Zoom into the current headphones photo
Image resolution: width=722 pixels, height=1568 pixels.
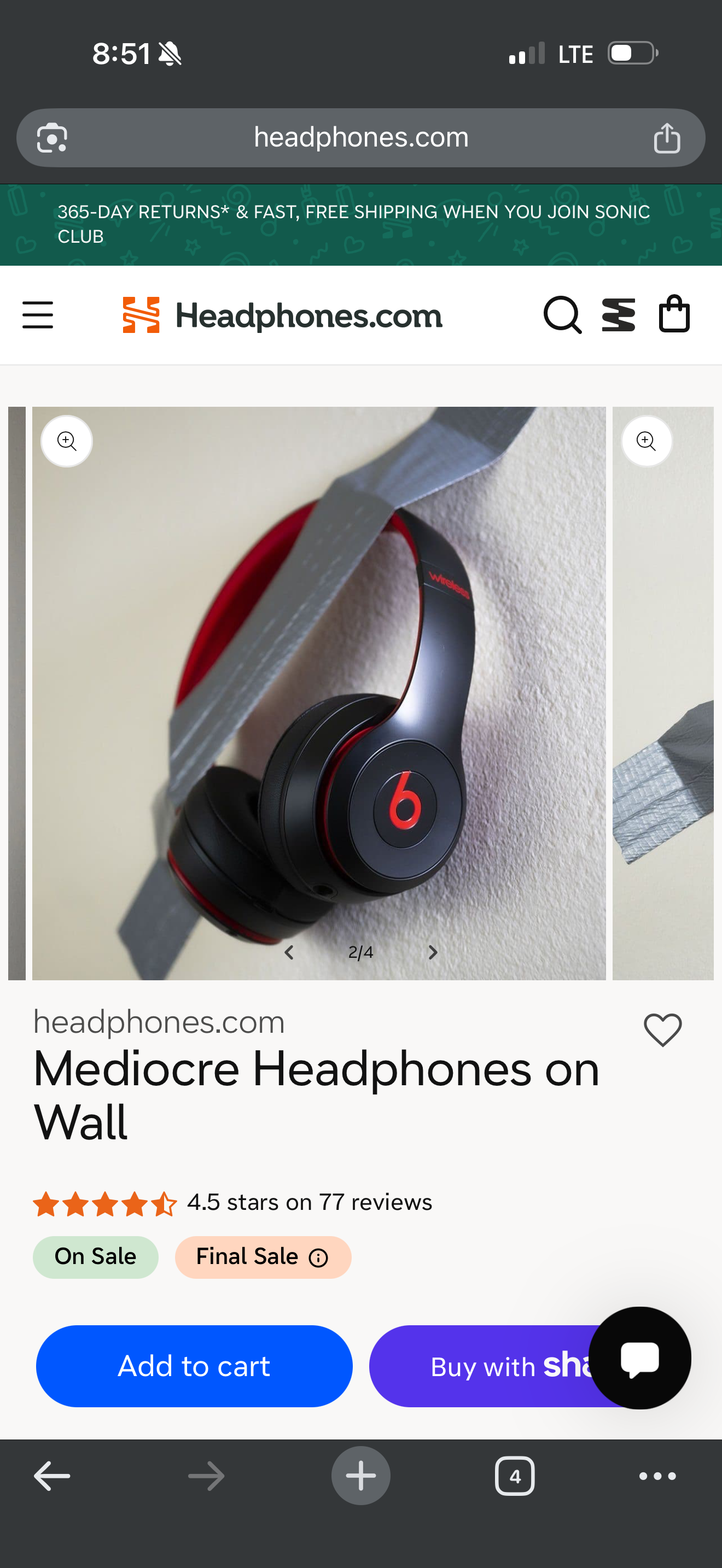point(67,441)
